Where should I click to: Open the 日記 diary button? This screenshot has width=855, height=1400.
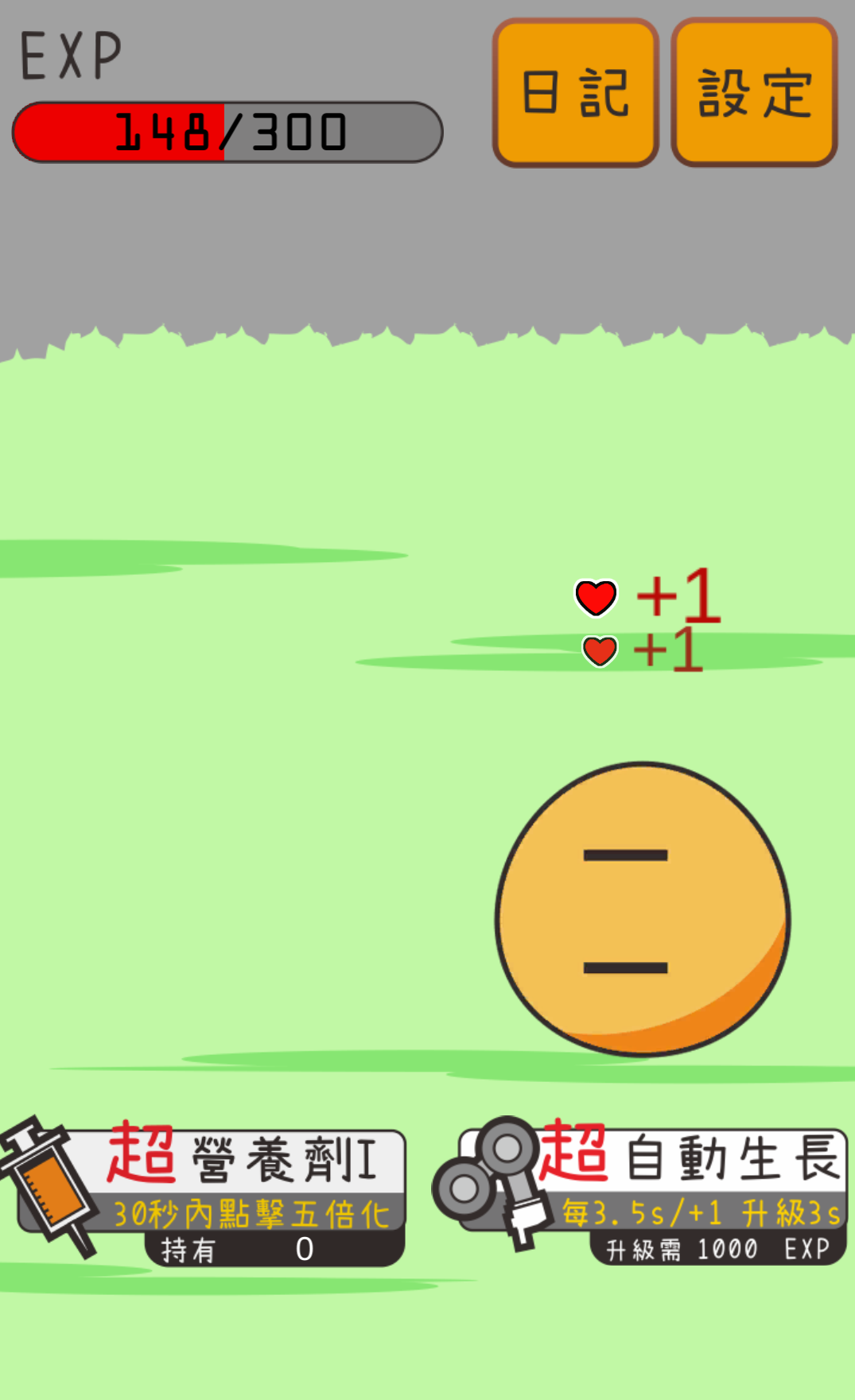[x=575, y=93]
